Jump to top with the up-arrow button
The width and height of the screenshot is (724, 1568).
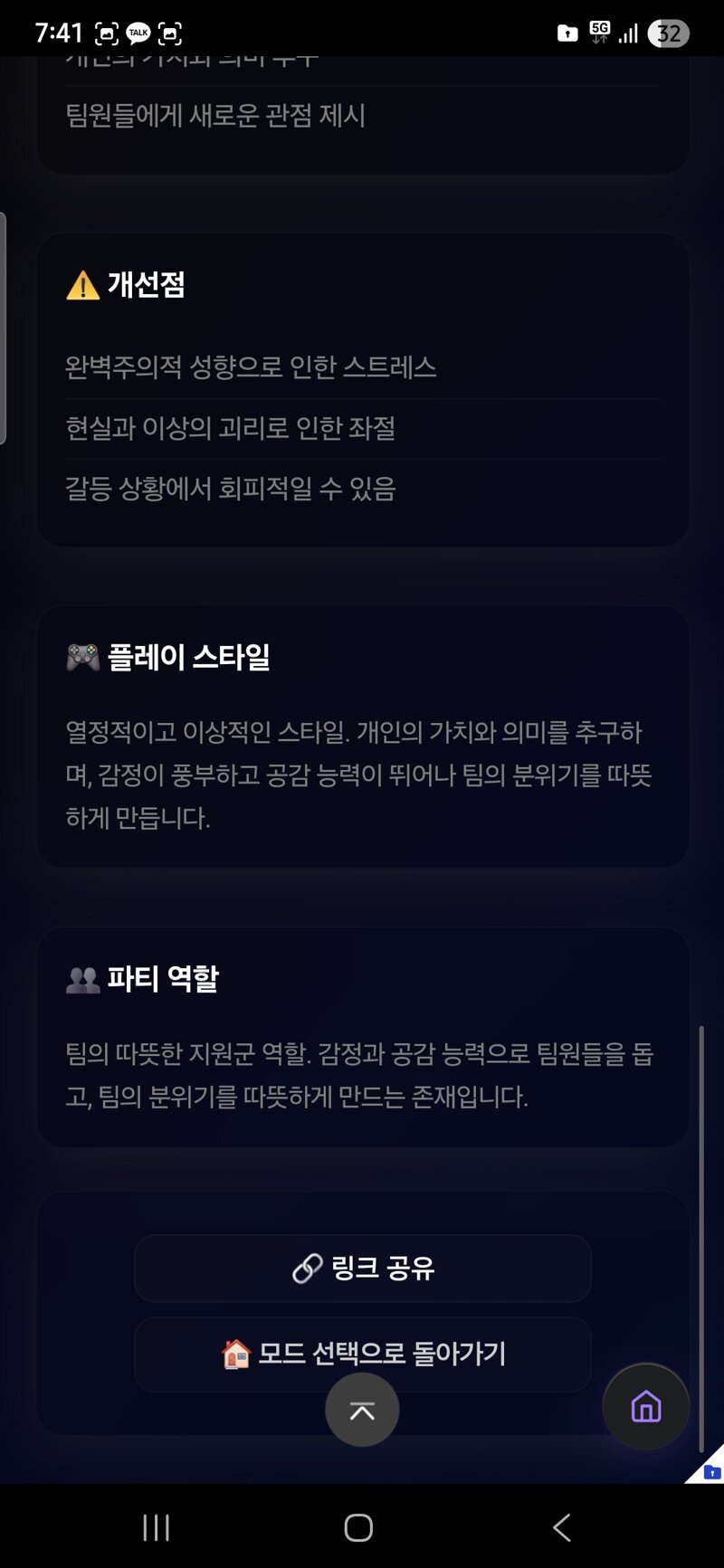pyautogui.click(x=362, y=1411)
